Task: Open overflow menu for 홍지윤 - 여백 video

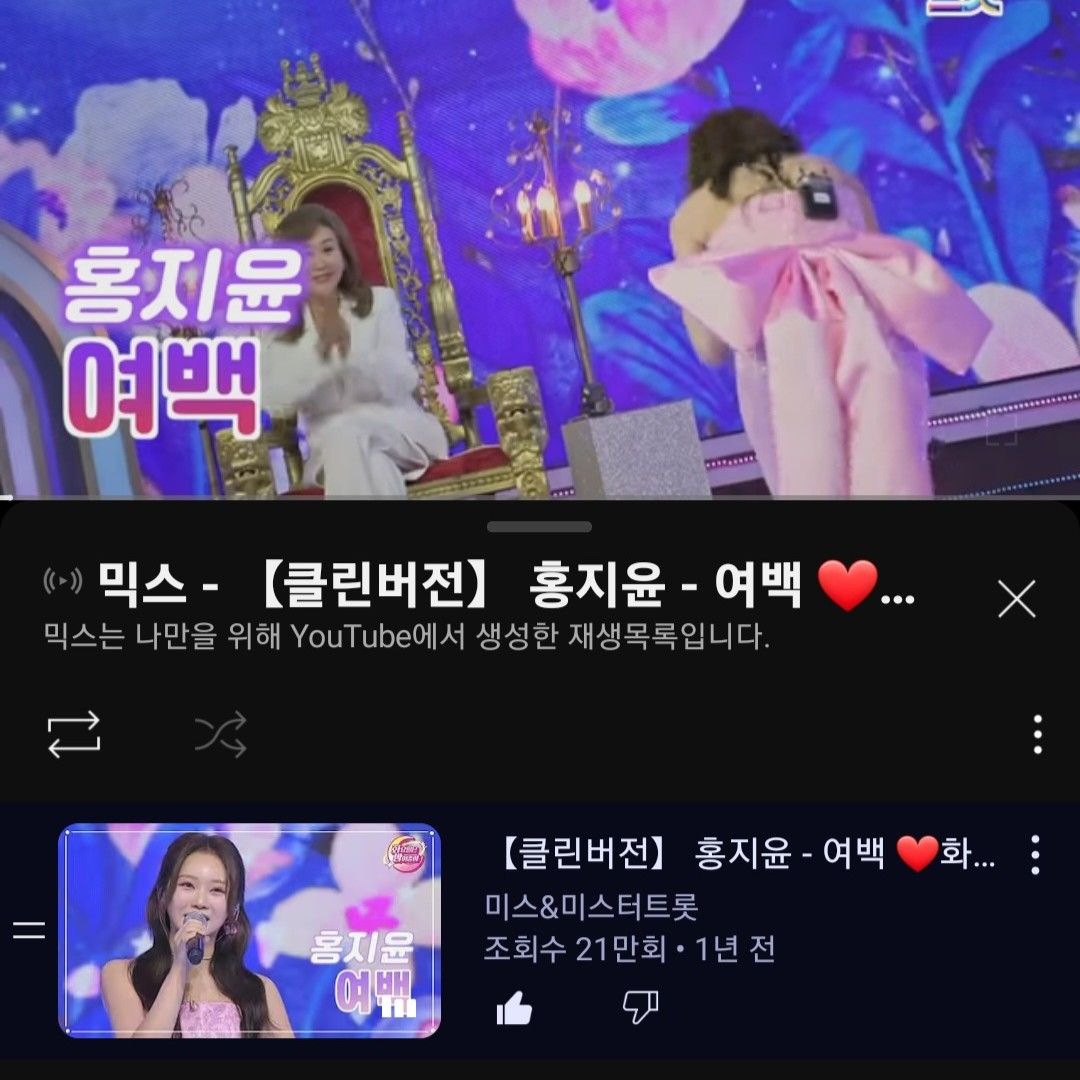Action: point(1035,855)
